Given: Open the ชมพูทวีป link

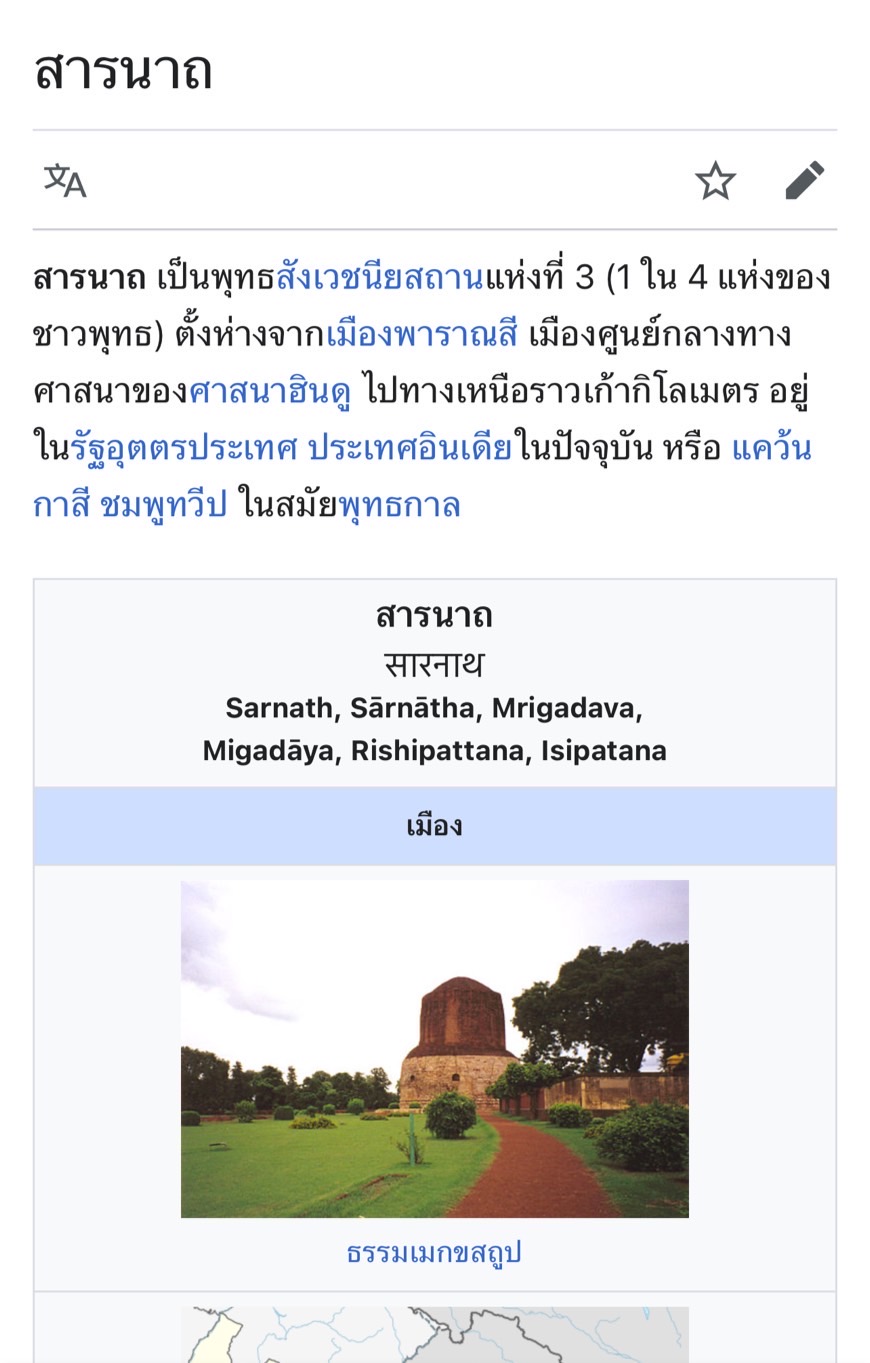Looking at the screenshot, I should point(163,505).
